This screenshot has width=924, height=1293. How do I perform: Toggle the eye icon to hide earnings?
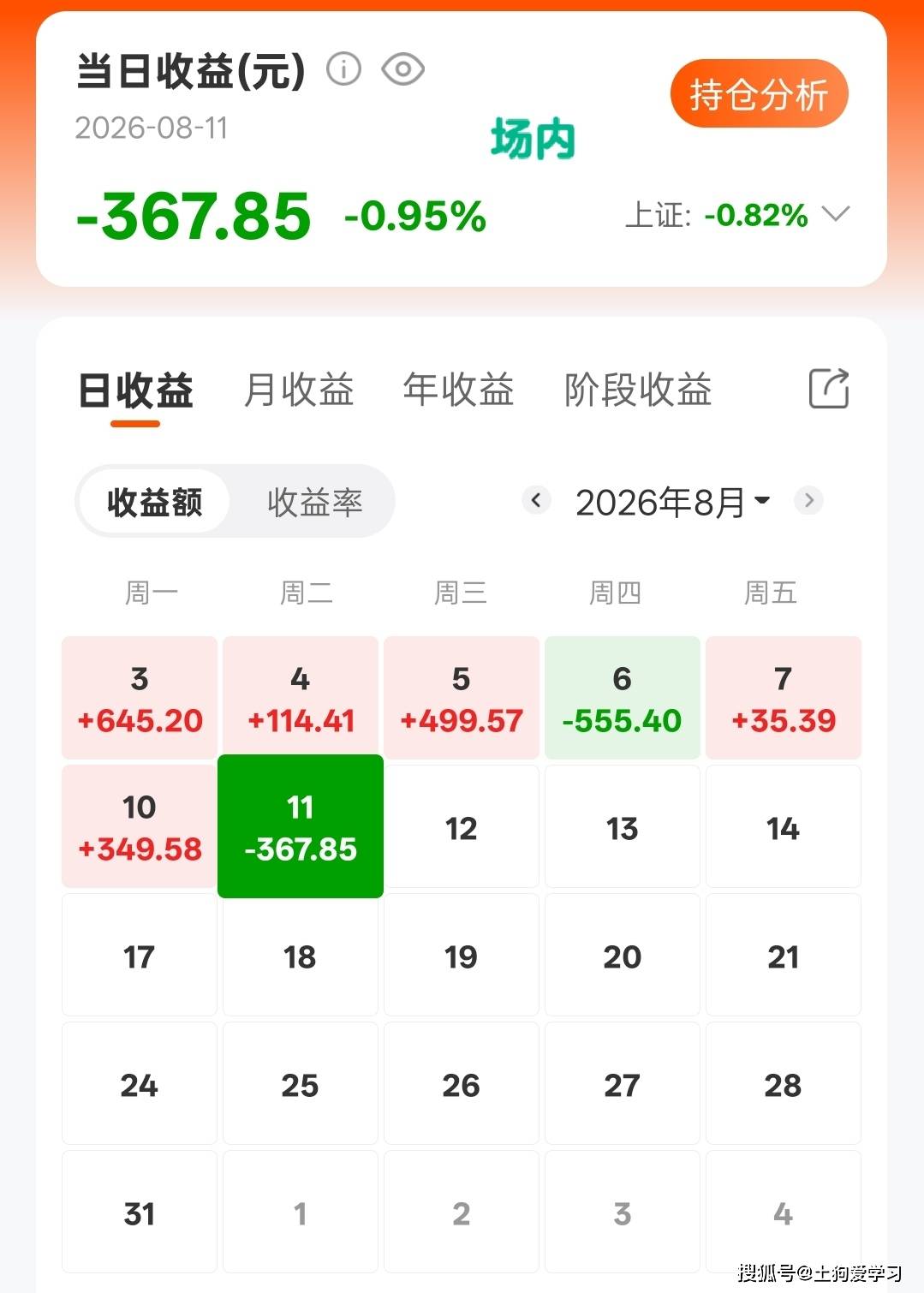click(x=402, y=69)
